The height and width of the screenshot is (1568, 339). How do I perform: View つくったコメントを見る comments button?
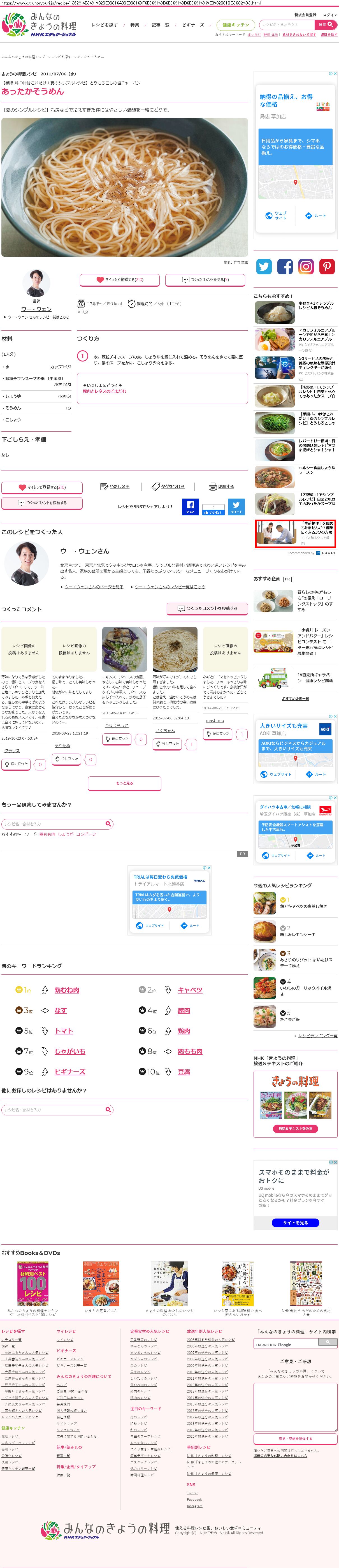coord(205,279)
